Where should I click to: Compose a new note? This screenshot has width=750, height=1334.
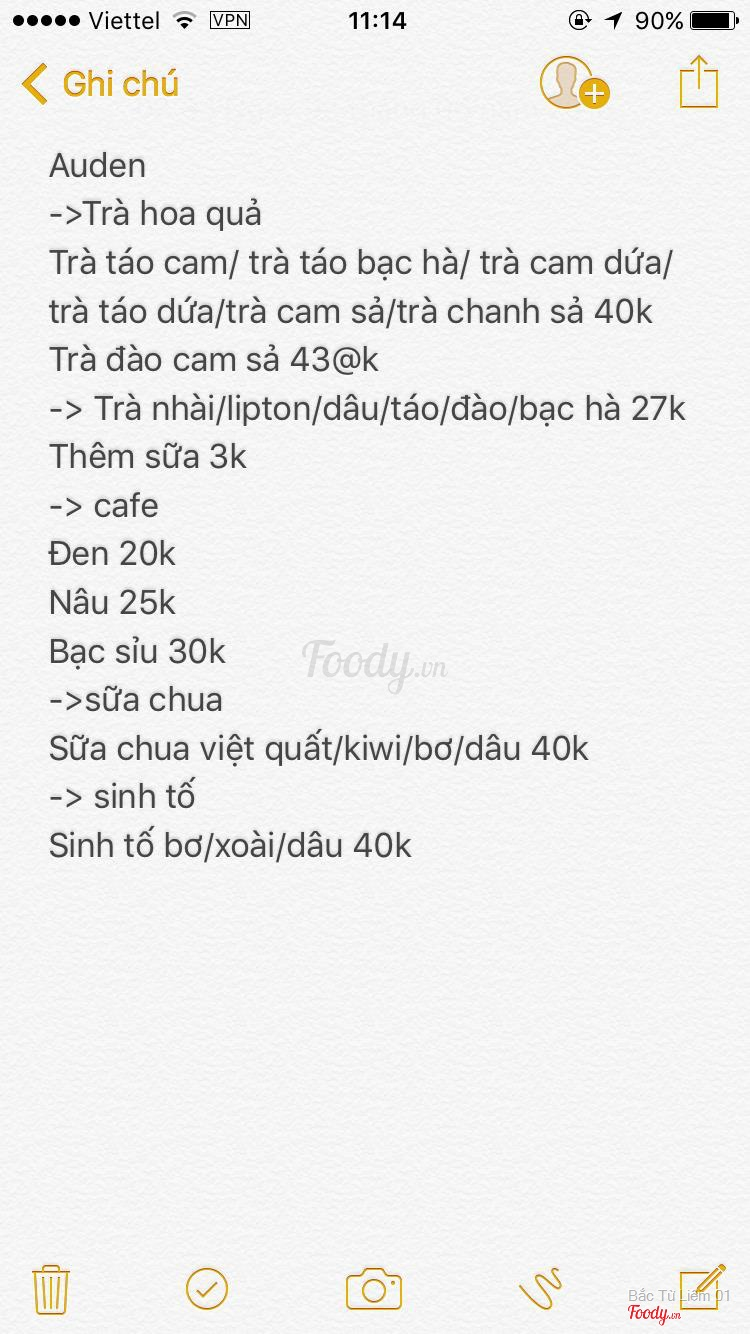(x=702, y=1286)
